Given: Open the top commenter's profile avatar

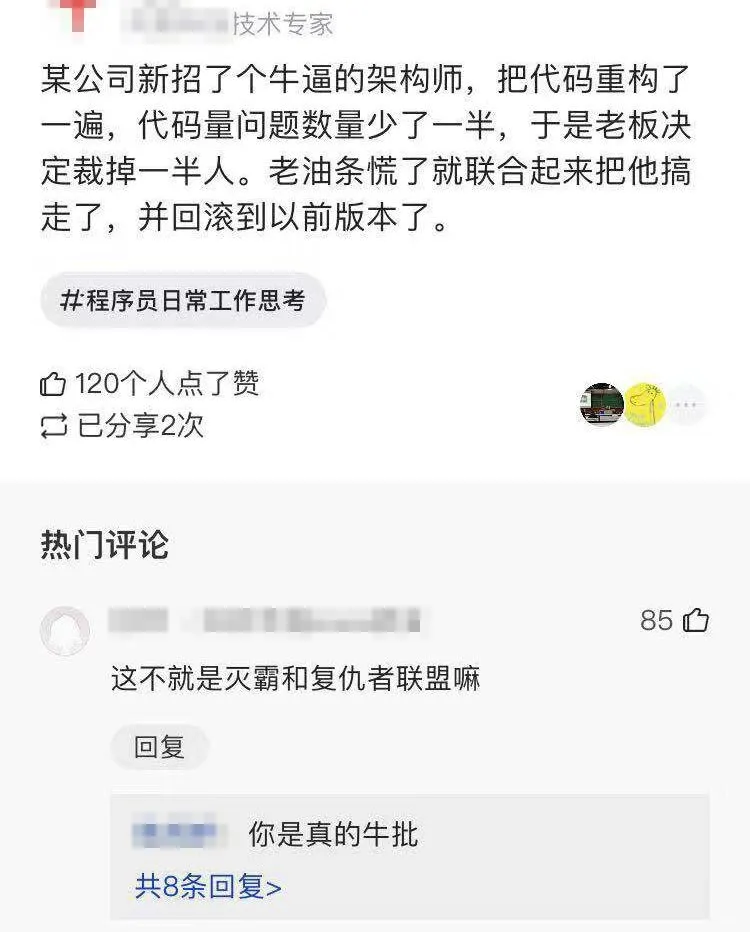Looking at the screenshot, I should (65, 630).
